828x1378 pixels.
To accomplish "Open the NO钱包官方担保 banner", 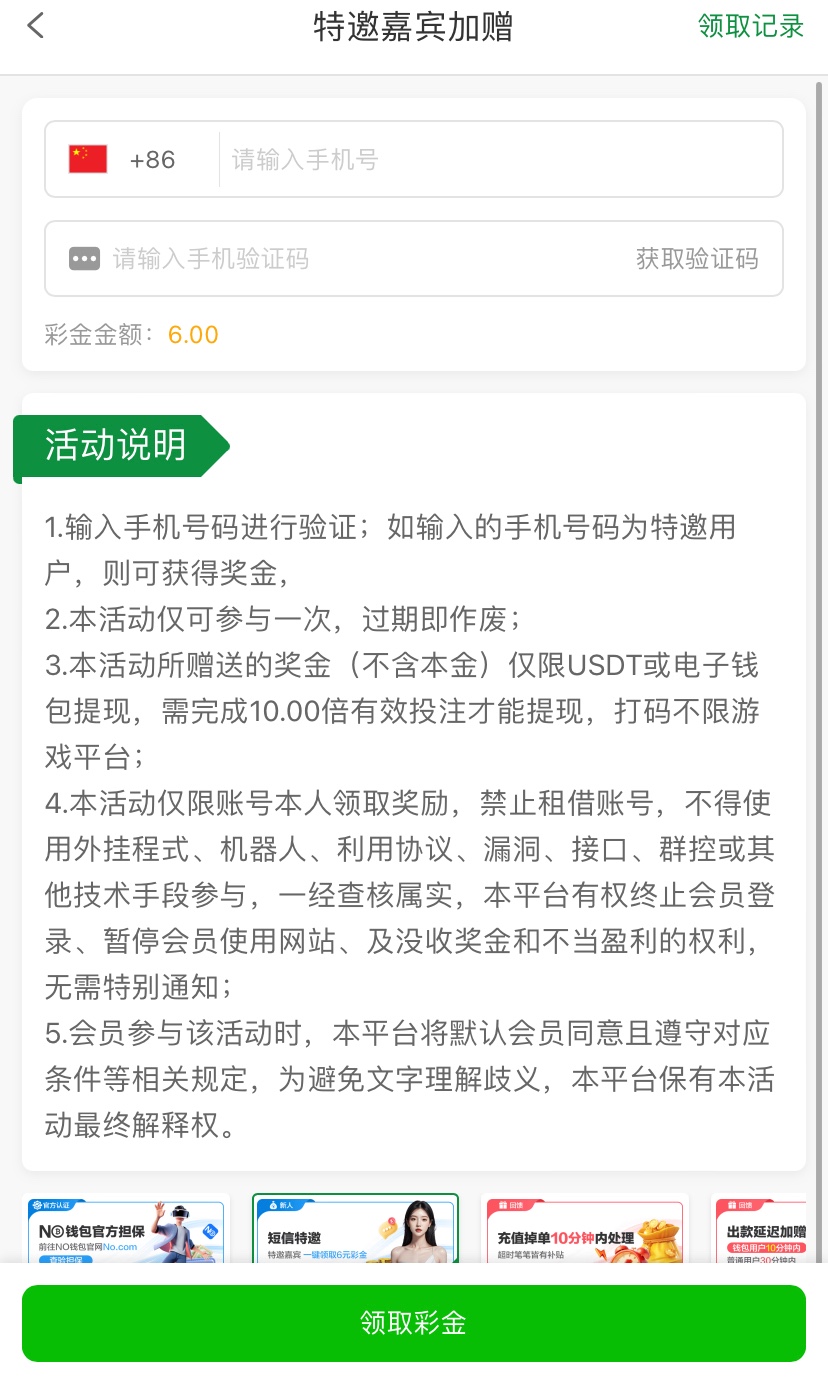I will [126, 1229].
